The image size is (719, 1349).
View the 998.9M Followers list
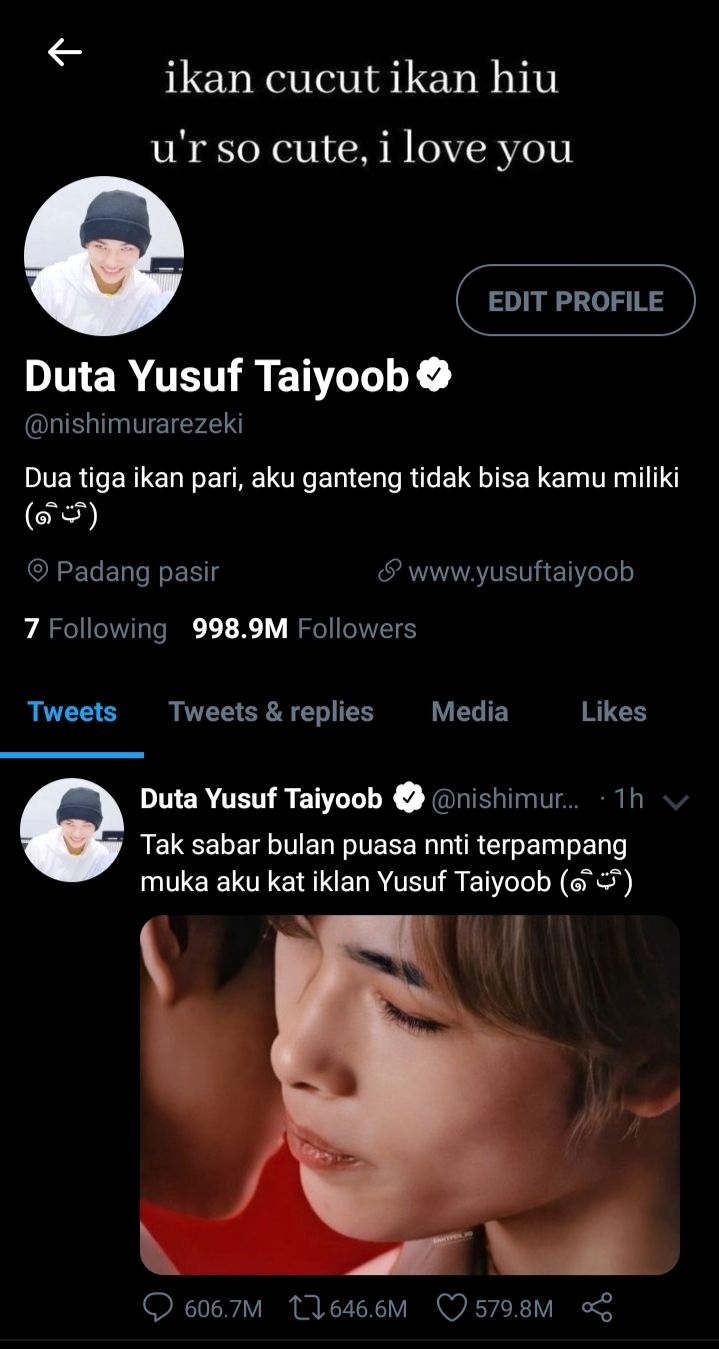click(304, 629)
